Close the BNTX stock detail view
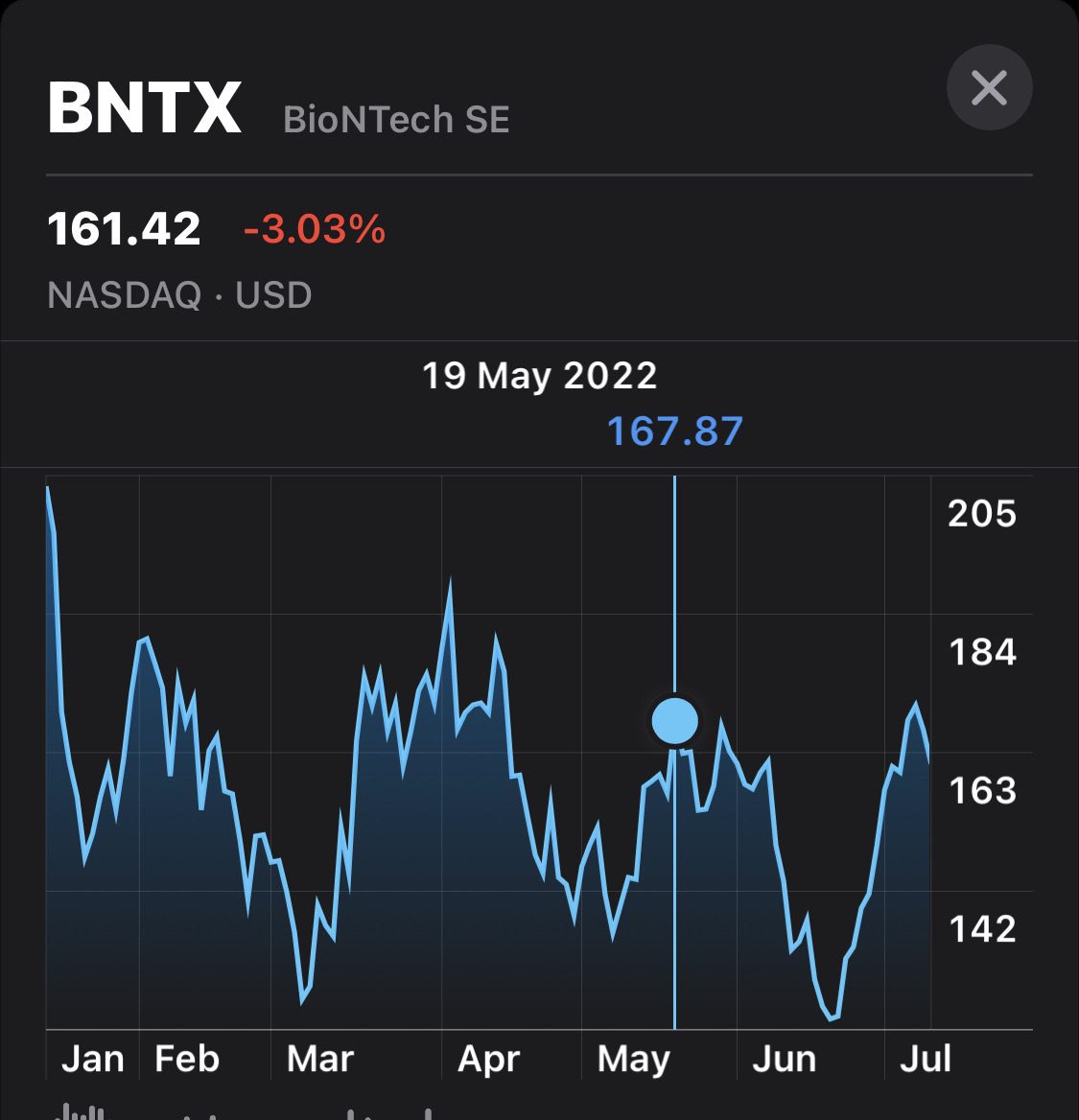 pyautogui.click(x=989, y=88)
